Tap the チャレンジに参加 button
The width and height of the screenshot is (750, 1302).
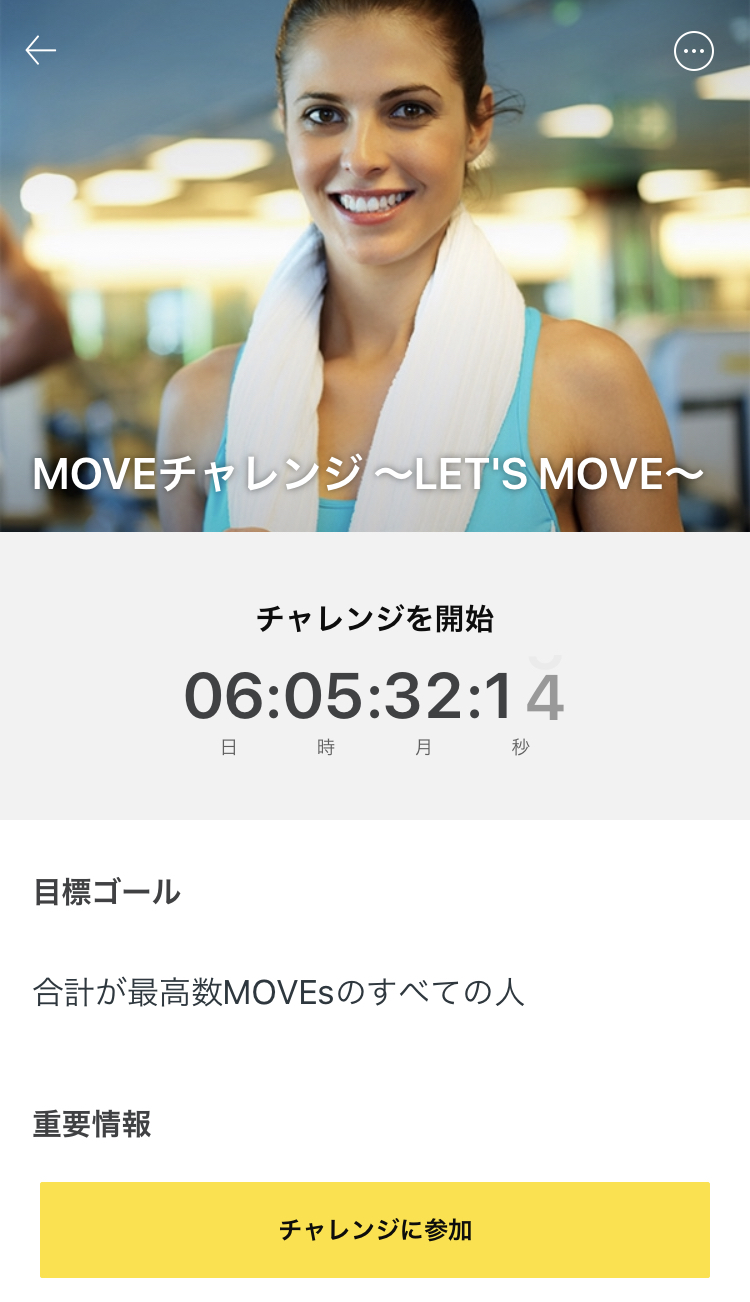(375, 1229)
